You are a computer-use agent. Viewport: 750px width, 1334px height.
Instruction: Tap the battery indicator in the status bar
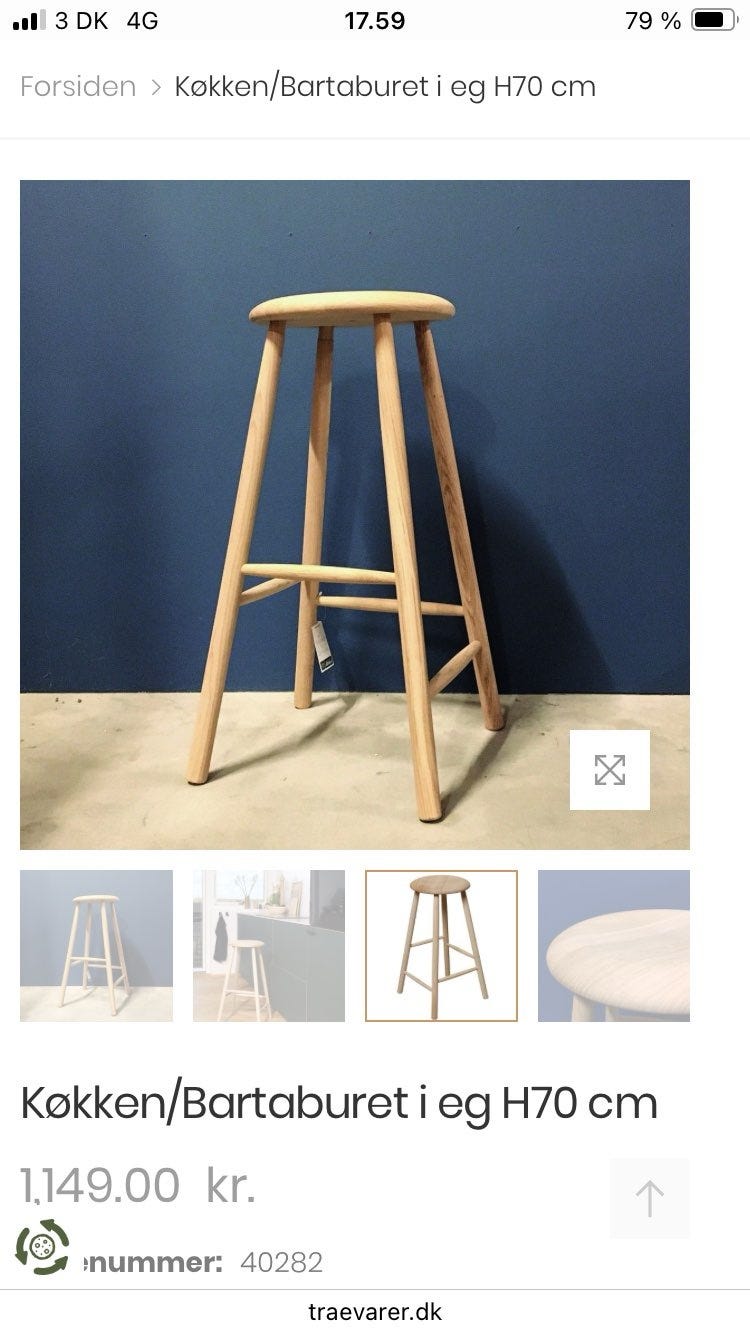pyautogui.click(x=712, y=19)
